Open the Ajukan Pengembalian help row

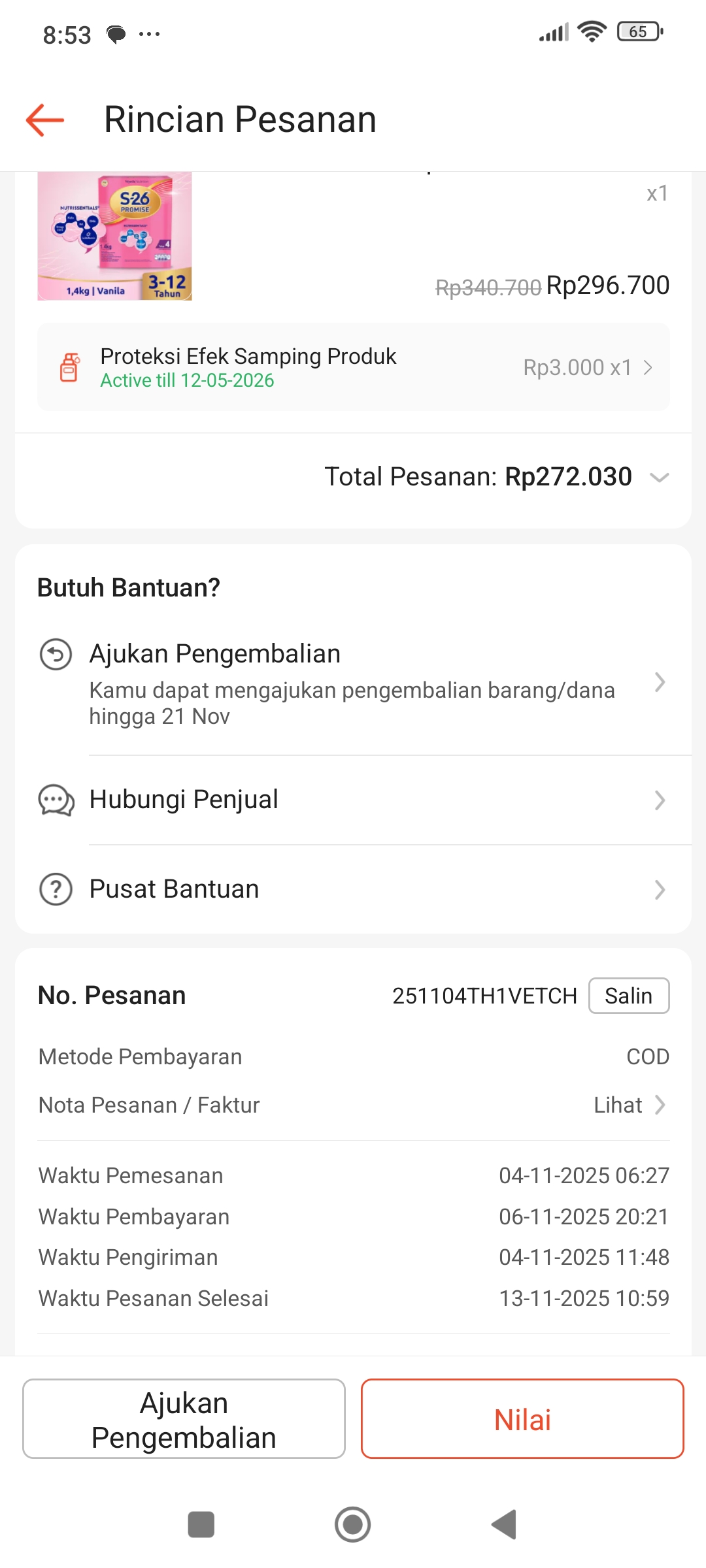(353, 683)
